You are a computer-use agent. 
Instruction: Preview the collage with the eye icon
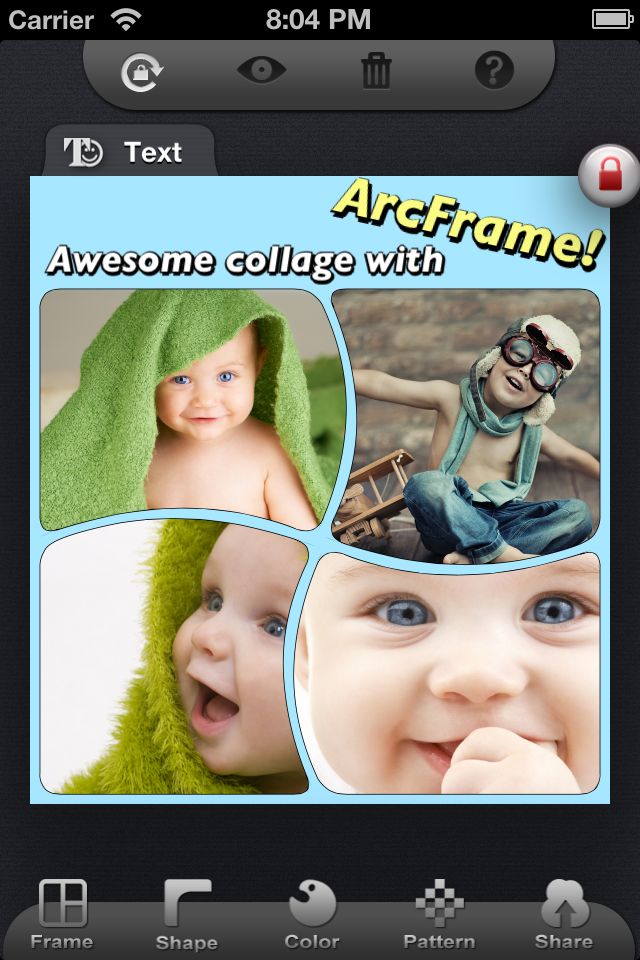point(261,71)
